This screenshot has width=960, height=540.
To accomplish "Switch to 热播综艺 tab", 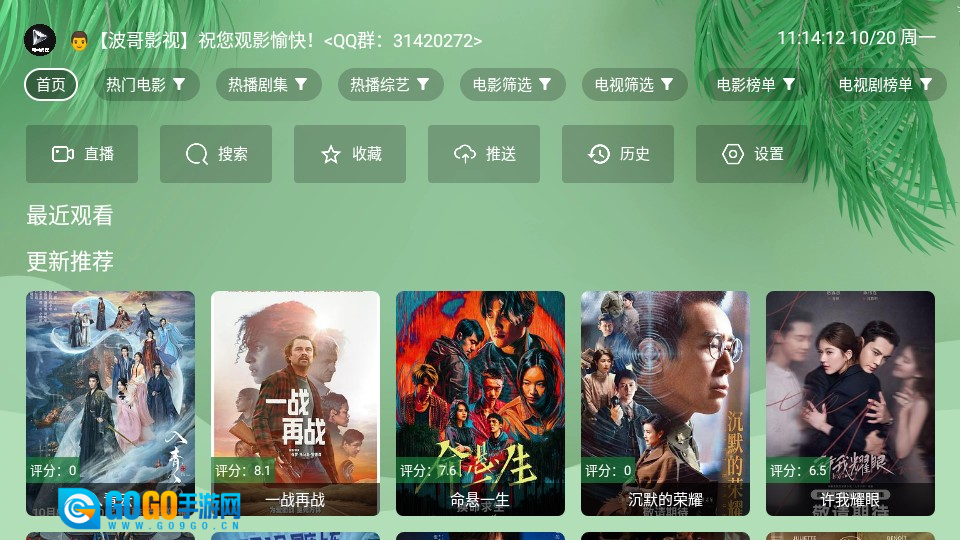I will [390, 85].
